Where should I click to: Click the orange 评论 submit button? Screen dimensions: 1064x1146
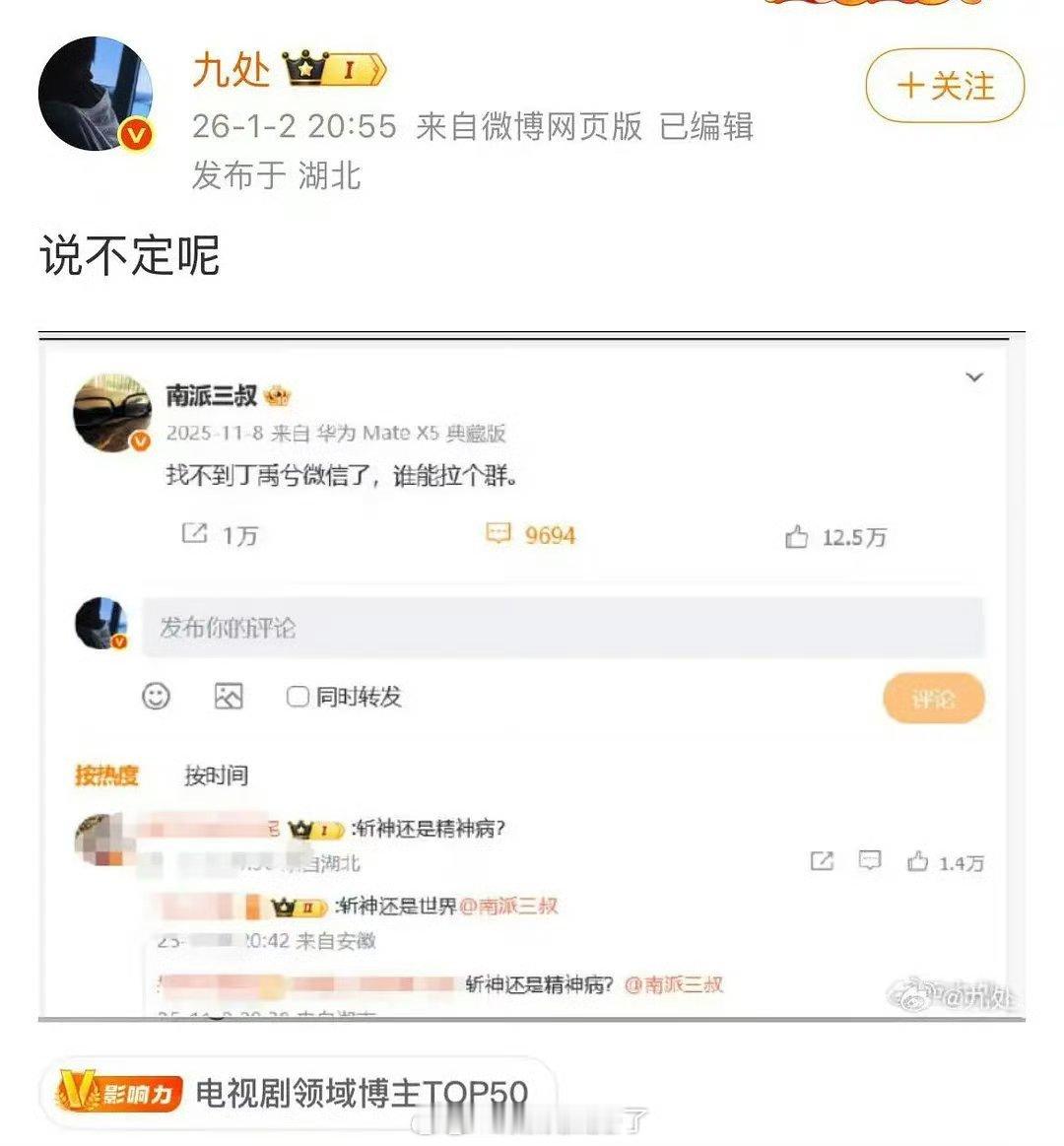pos(933,698)
